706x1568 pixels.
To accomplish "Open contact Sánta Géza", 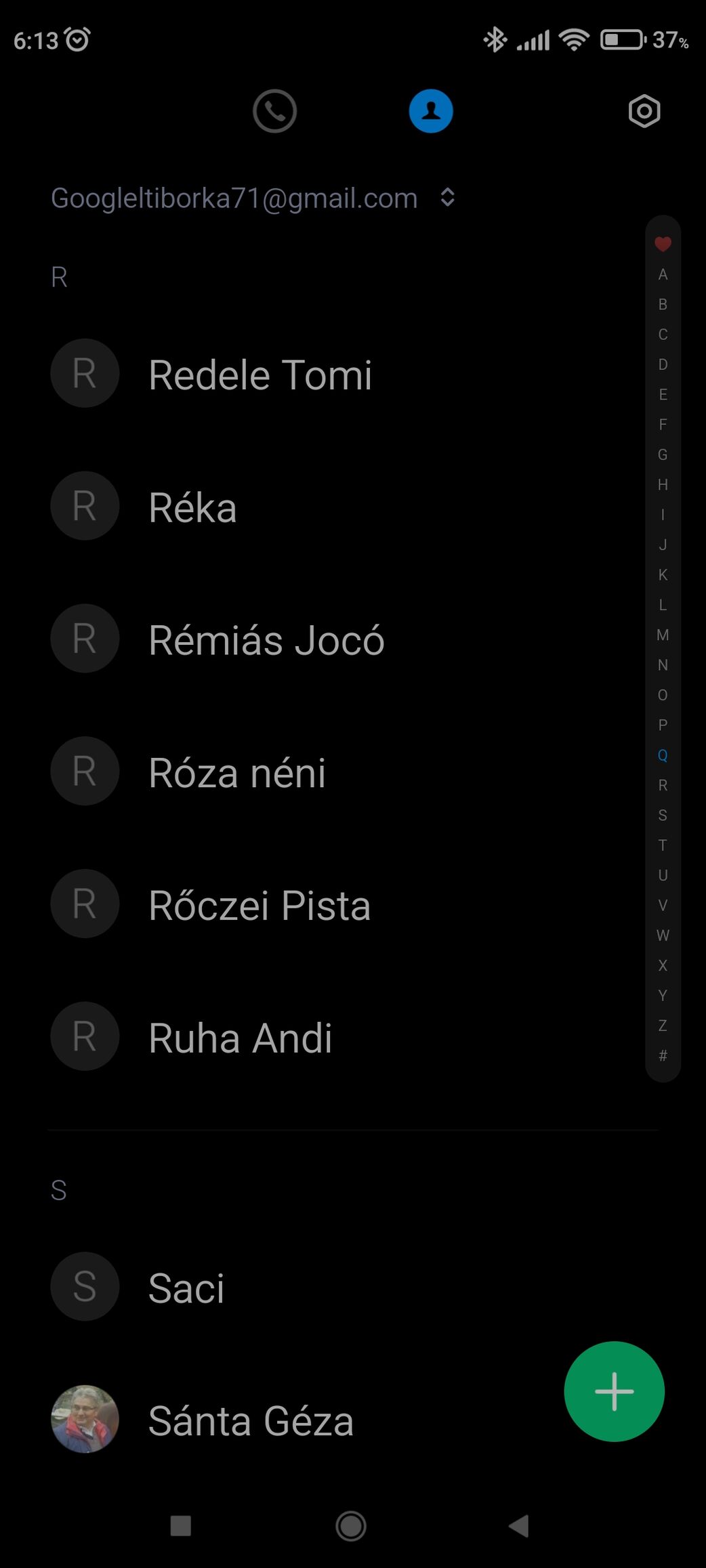I will click(x=251, y=1420).
